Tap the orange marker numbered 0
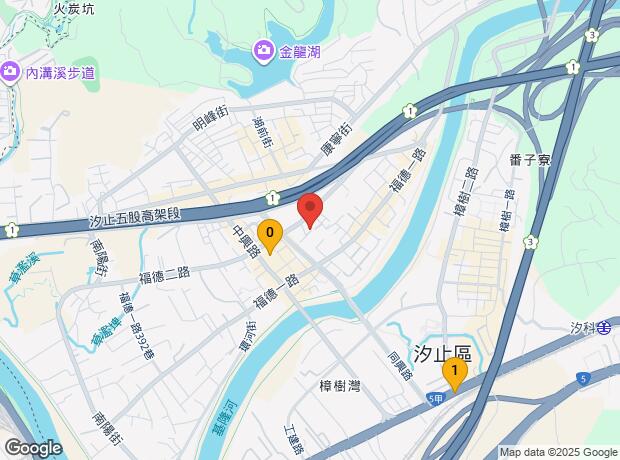620x460 pixels. tap(269, 234)
